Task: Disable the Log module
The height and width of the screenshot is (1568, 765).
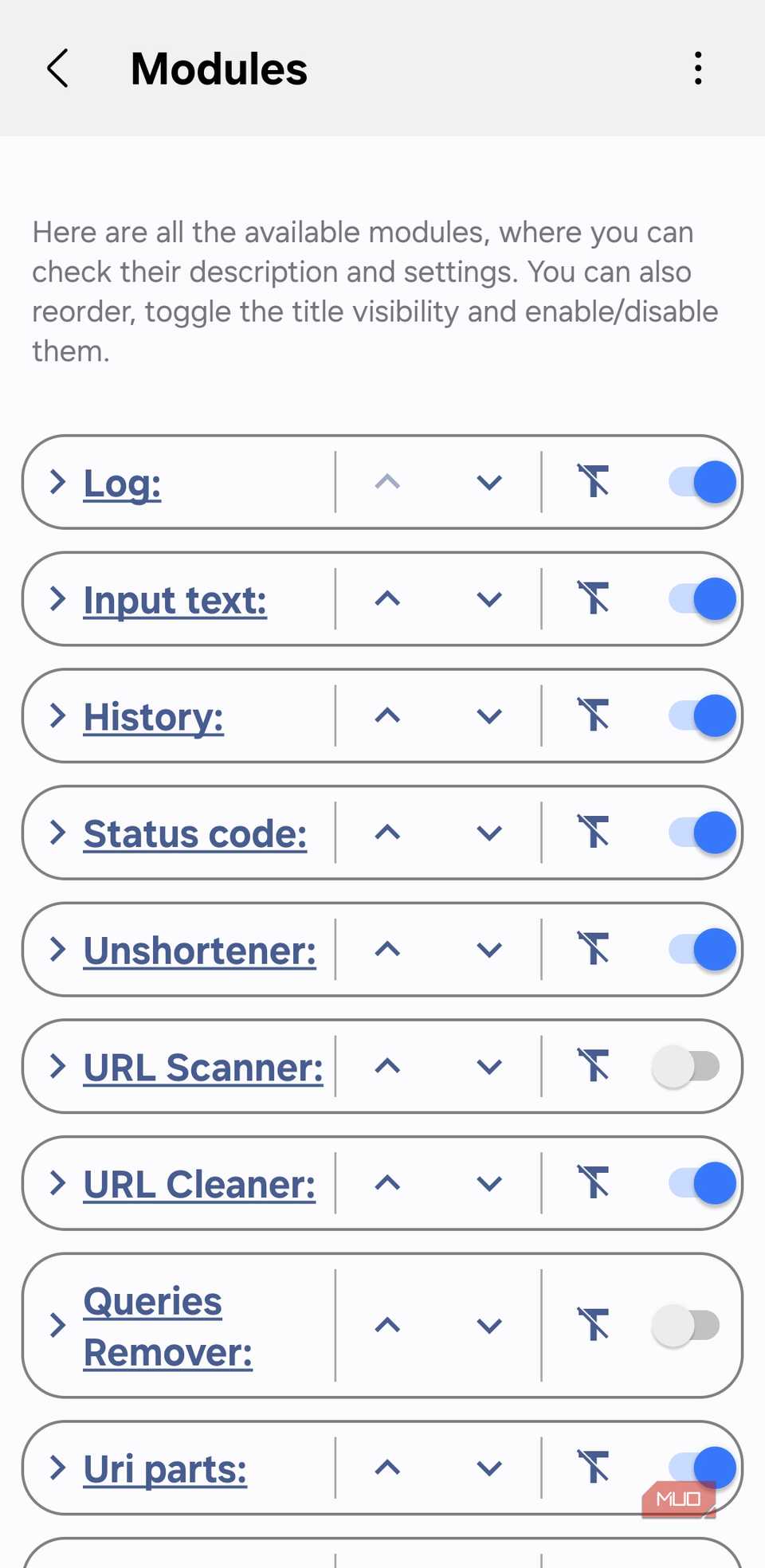Action: 700,481
